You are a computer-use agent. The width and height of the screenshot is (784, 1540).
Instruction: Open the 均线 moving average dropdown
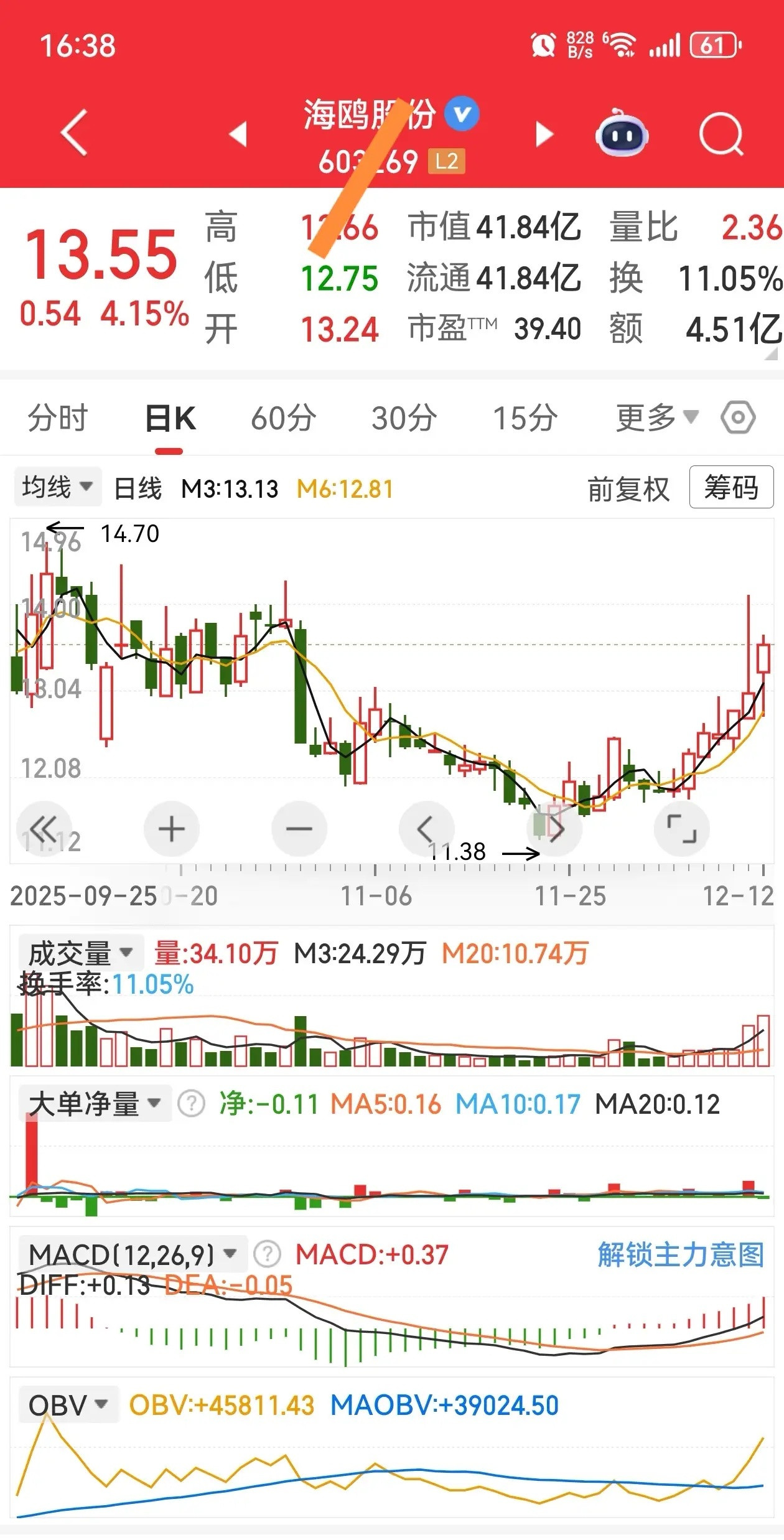(x=57, y=487)
